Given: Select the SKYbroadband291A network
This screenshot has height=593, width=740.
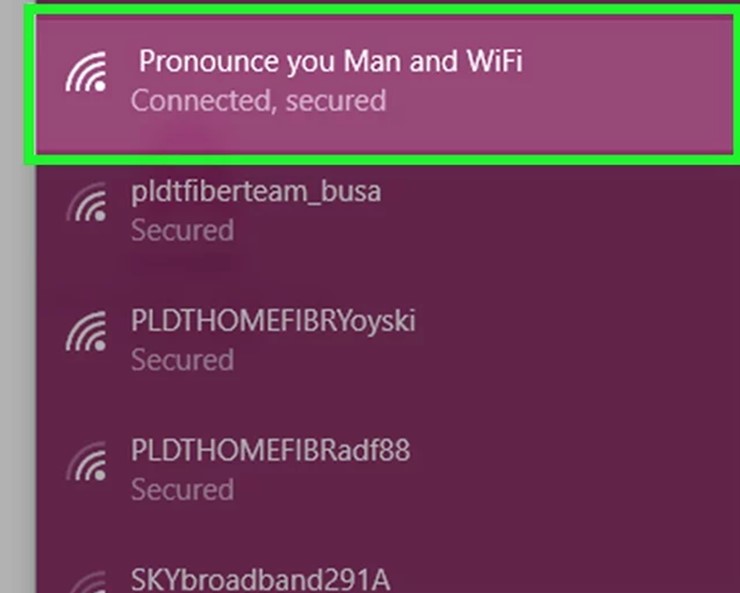Looking at the screenshot, I should point(260,578).
